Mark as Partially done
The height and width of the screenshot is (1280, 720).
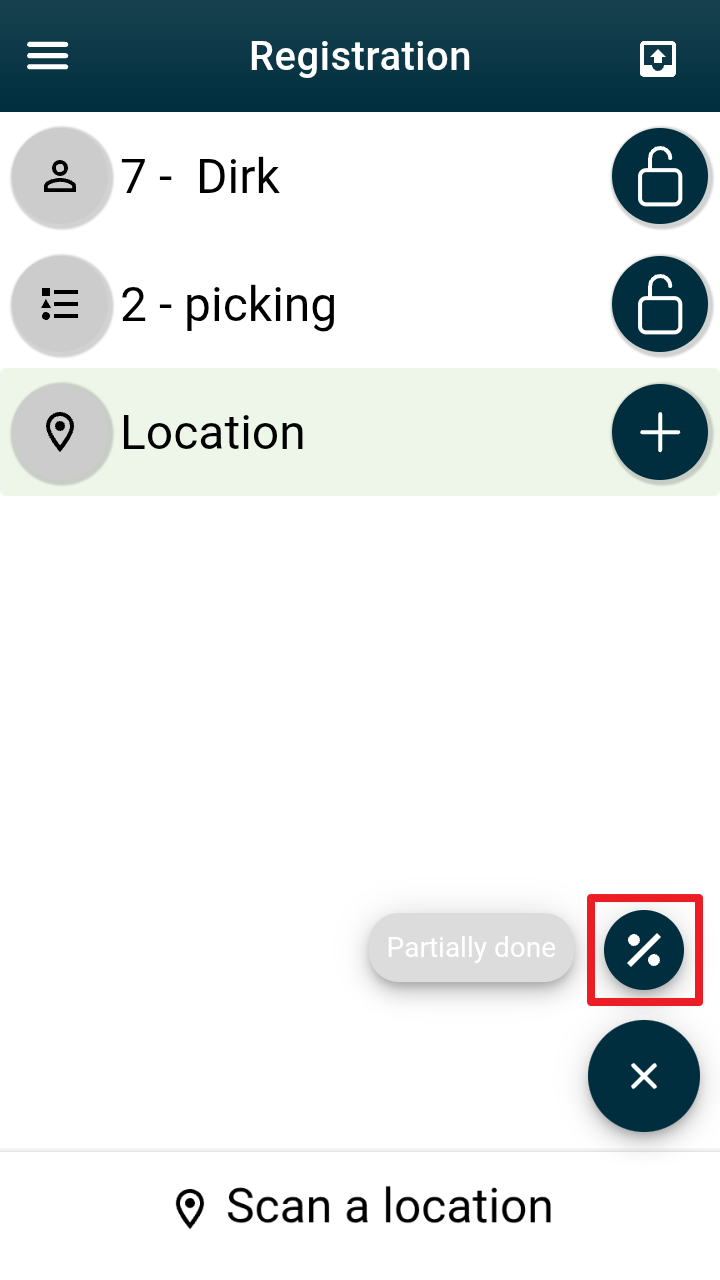(644, 950)
